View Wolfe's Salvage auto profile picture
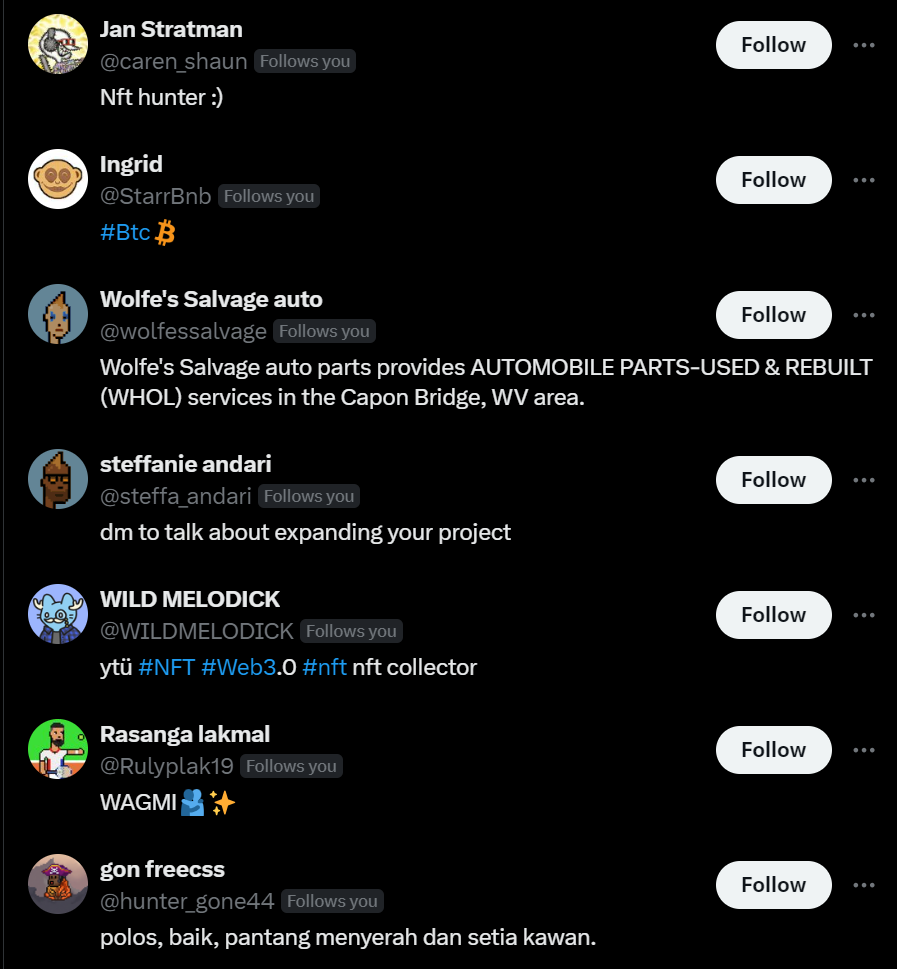Image resolution: width=897 pixels, height=969 pixels. pos(58,314)
